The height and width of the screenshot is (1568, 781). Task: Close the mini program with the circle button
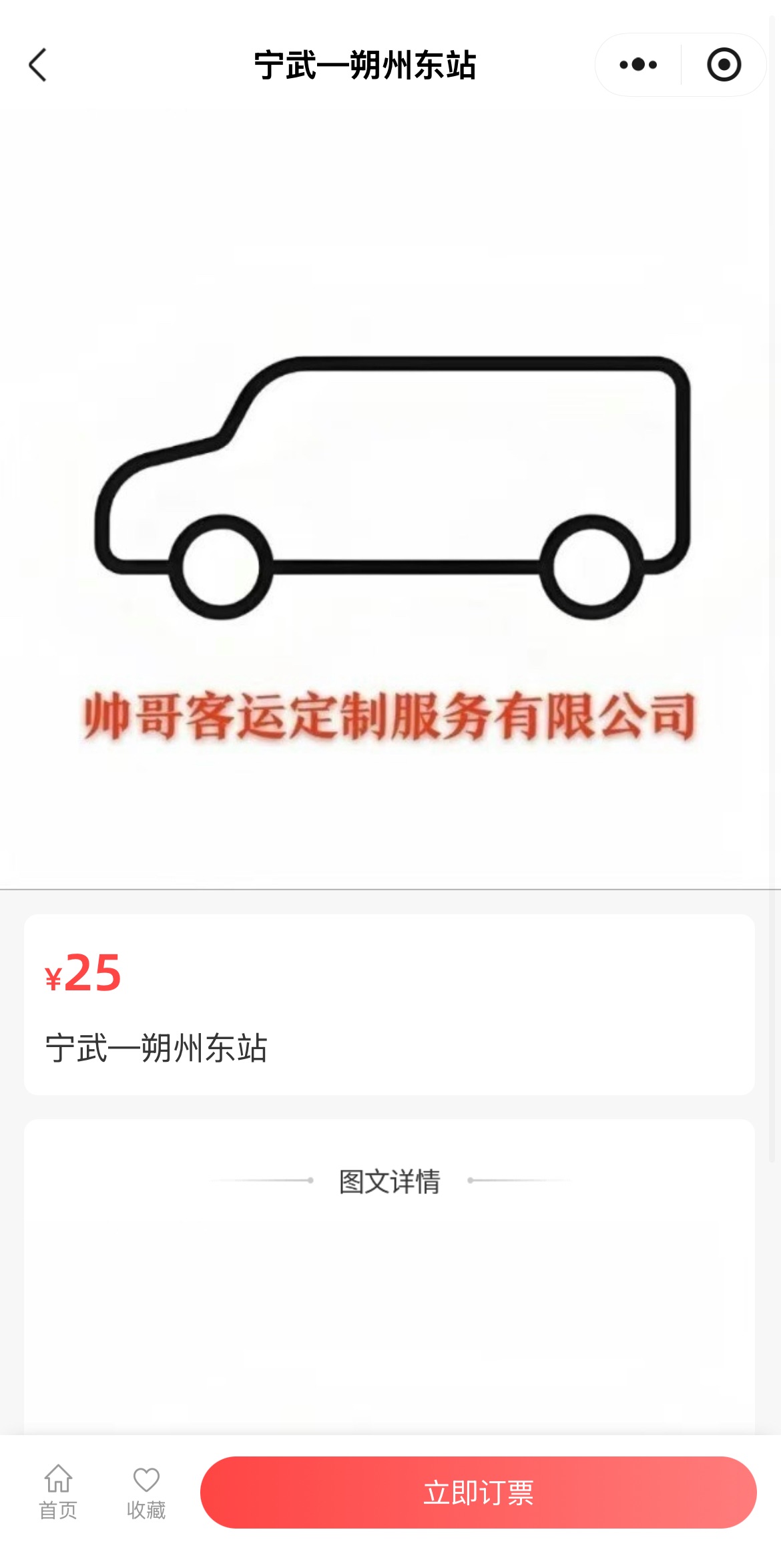click(x=724, y=65)
